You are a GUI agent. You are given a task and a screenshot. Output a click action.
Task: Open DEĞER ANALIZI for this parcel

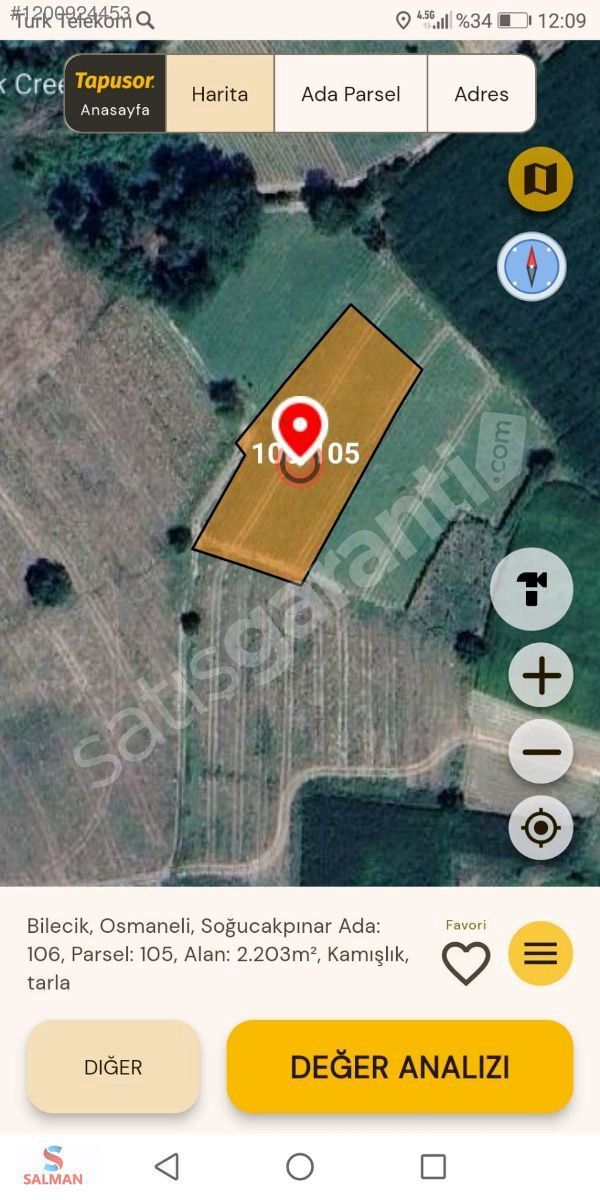400,1067
